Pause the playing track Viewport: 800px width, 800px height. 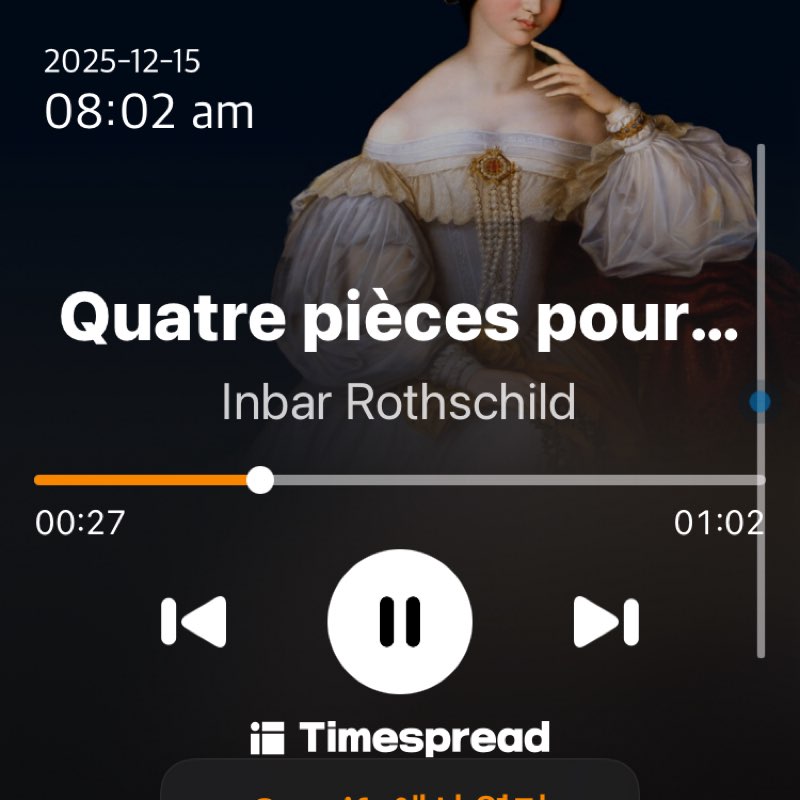pos(400,622)
